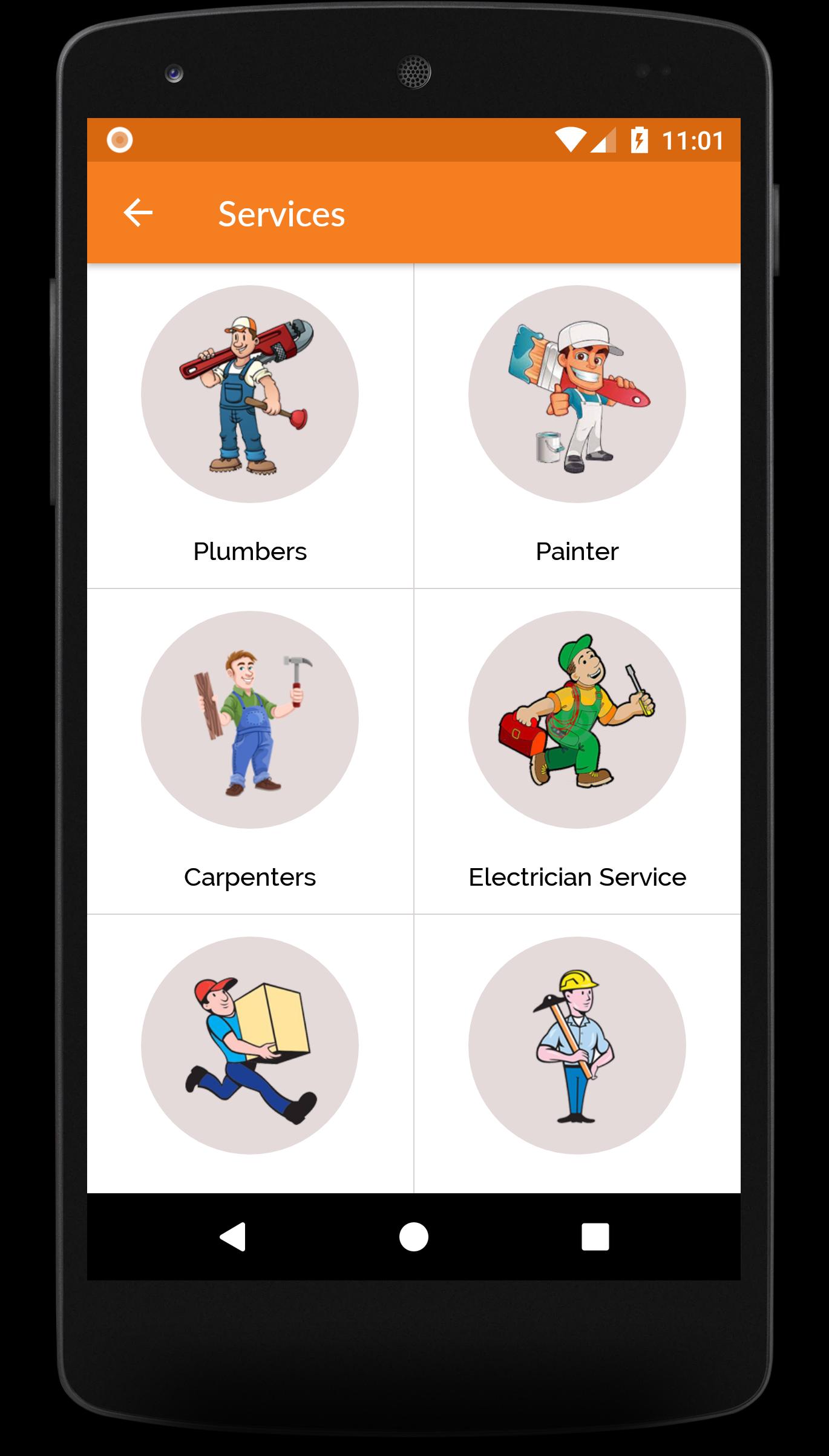Screen dimensions: 829x1456
Task: Choose the Carpenters category
Action: pyautogui.click(x=250, y=751)
